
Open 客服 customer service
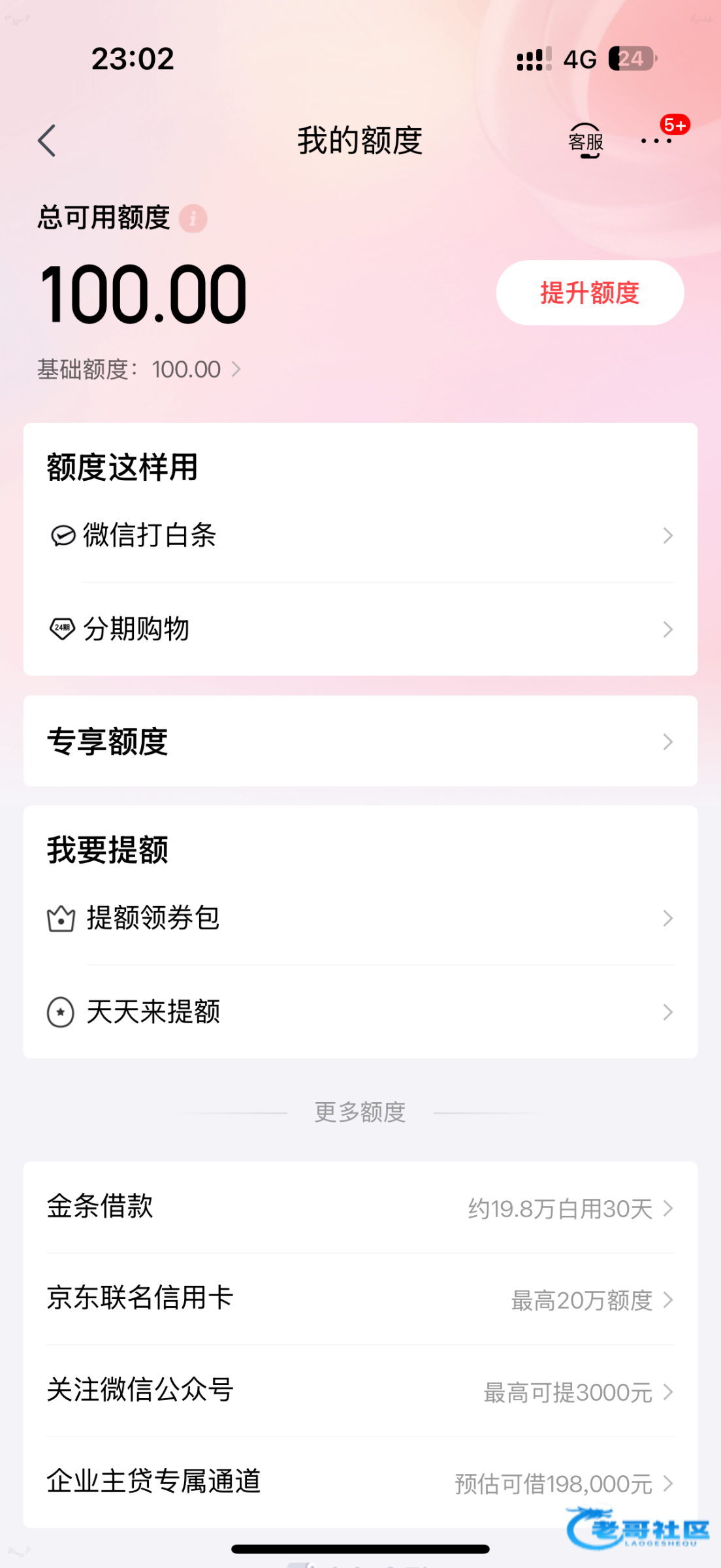coord(586,141)
